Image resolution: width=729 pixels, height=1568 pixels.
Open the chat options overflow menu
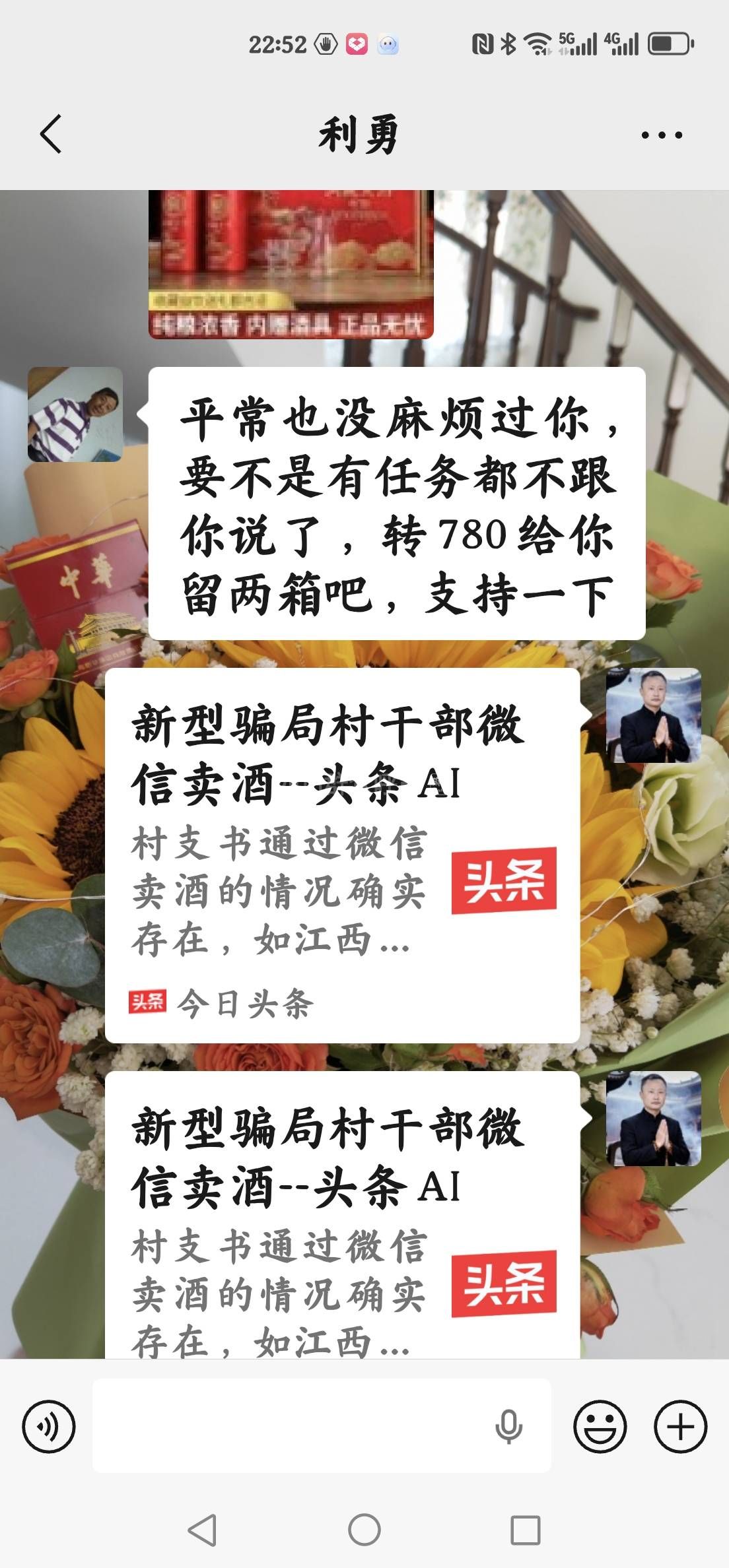coord(661,135)
